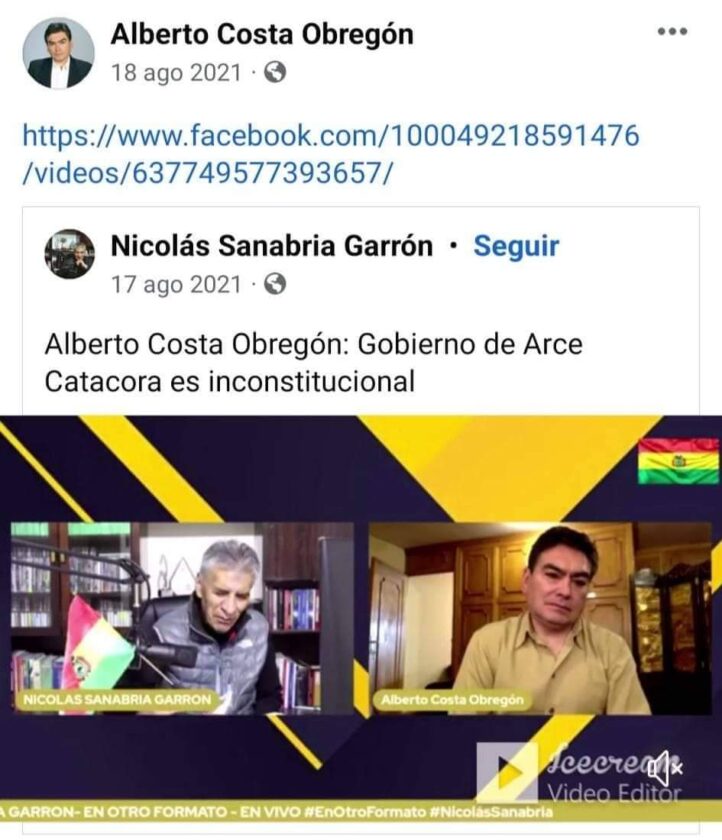Unmute the video sound
722x840 pixels.
coord(663,770)
